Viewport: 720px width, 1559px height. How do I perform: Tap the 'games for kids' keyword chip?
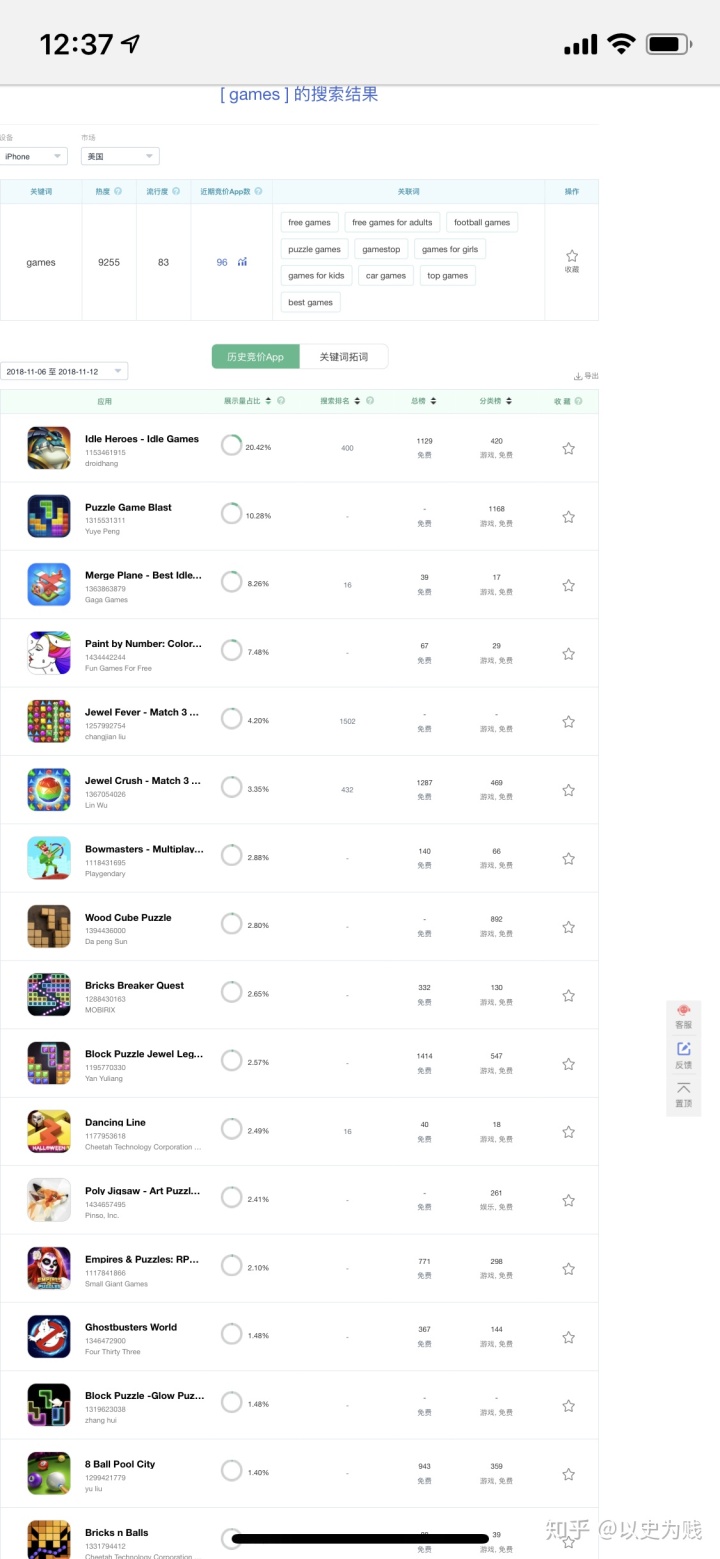coord(316,275)
